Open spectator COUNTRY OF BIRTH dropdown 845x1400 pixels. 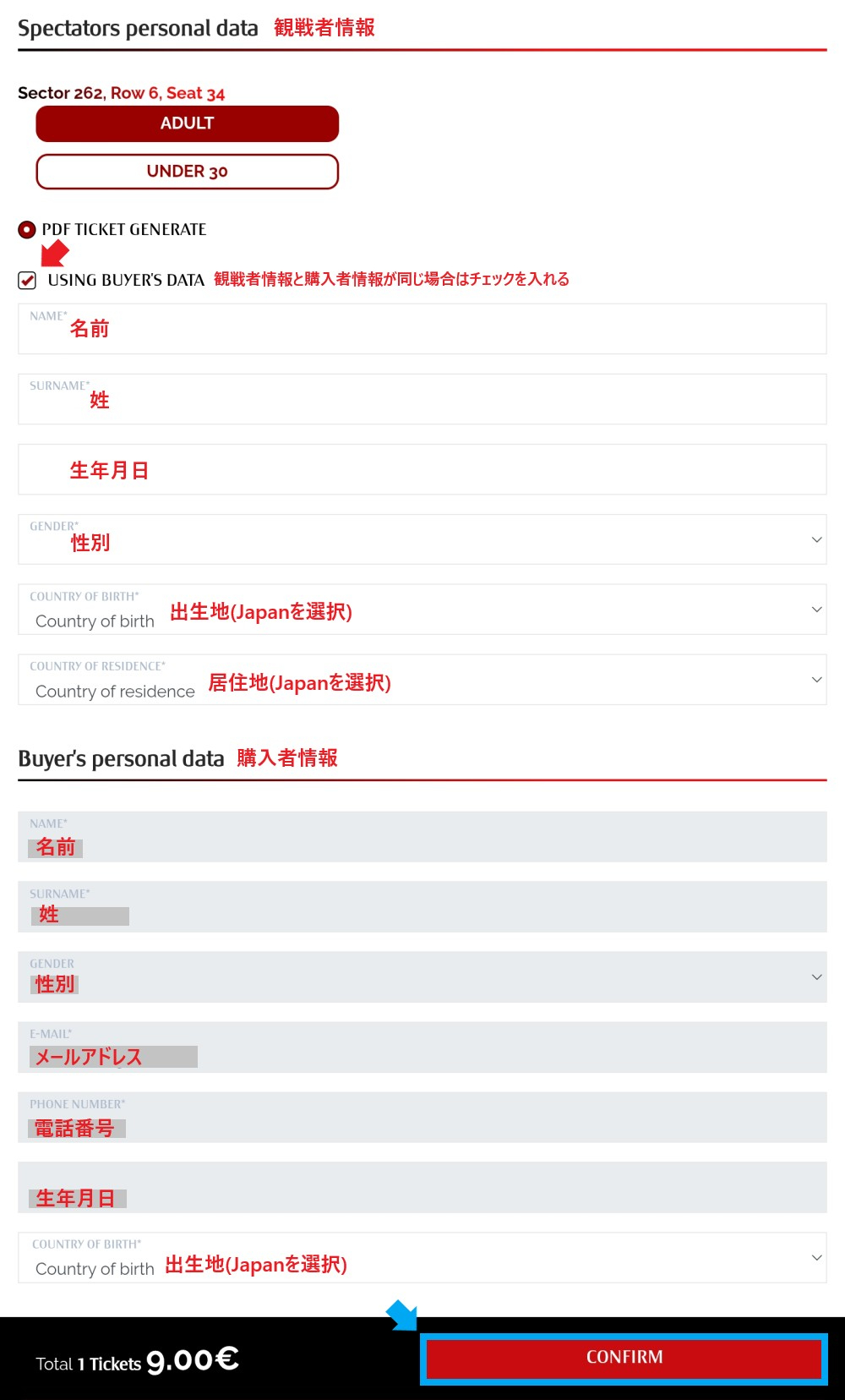(x=422, y=610)
